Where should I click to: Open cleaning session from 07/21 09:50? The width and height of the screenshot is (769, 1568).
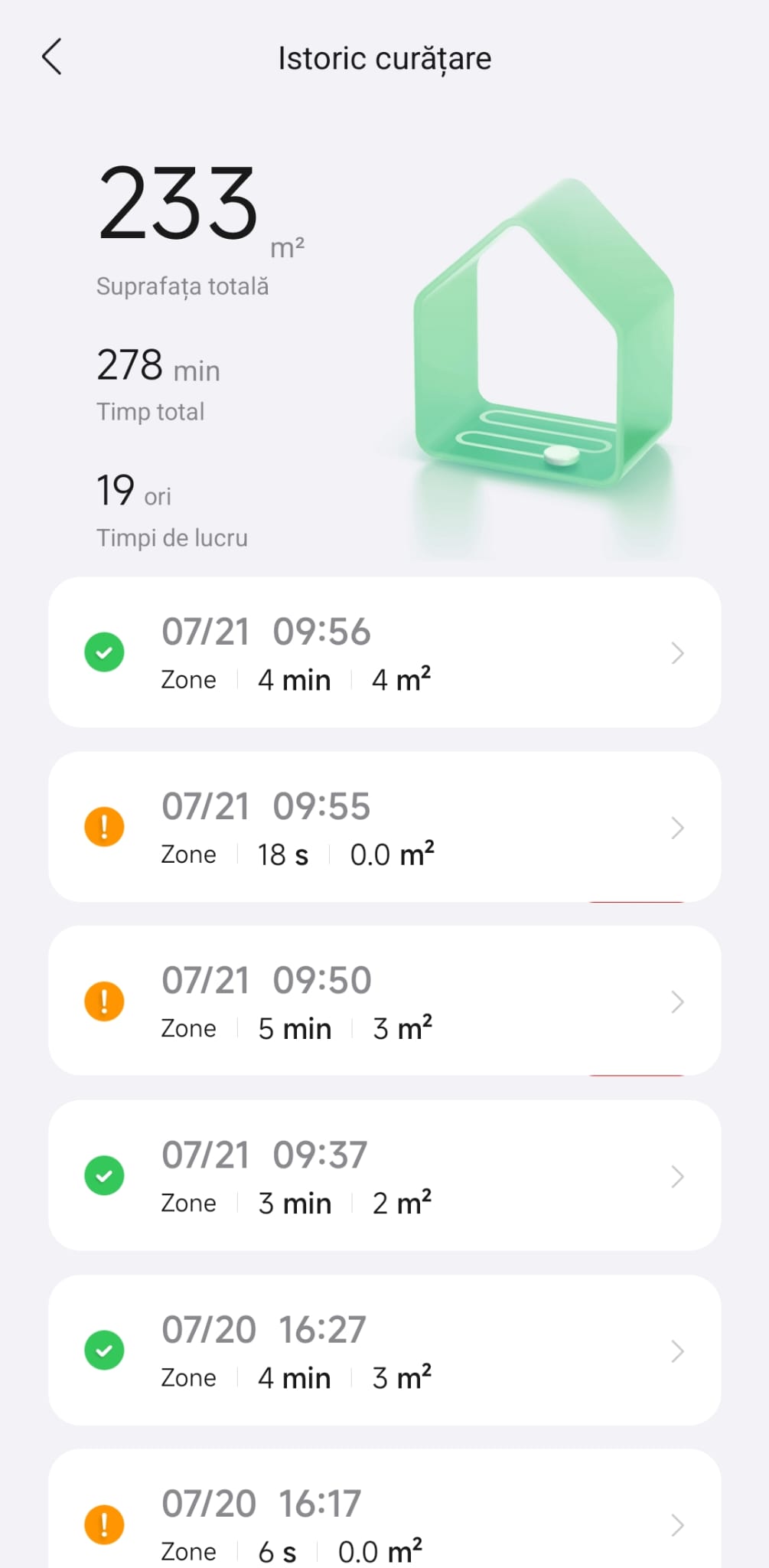384,1001
